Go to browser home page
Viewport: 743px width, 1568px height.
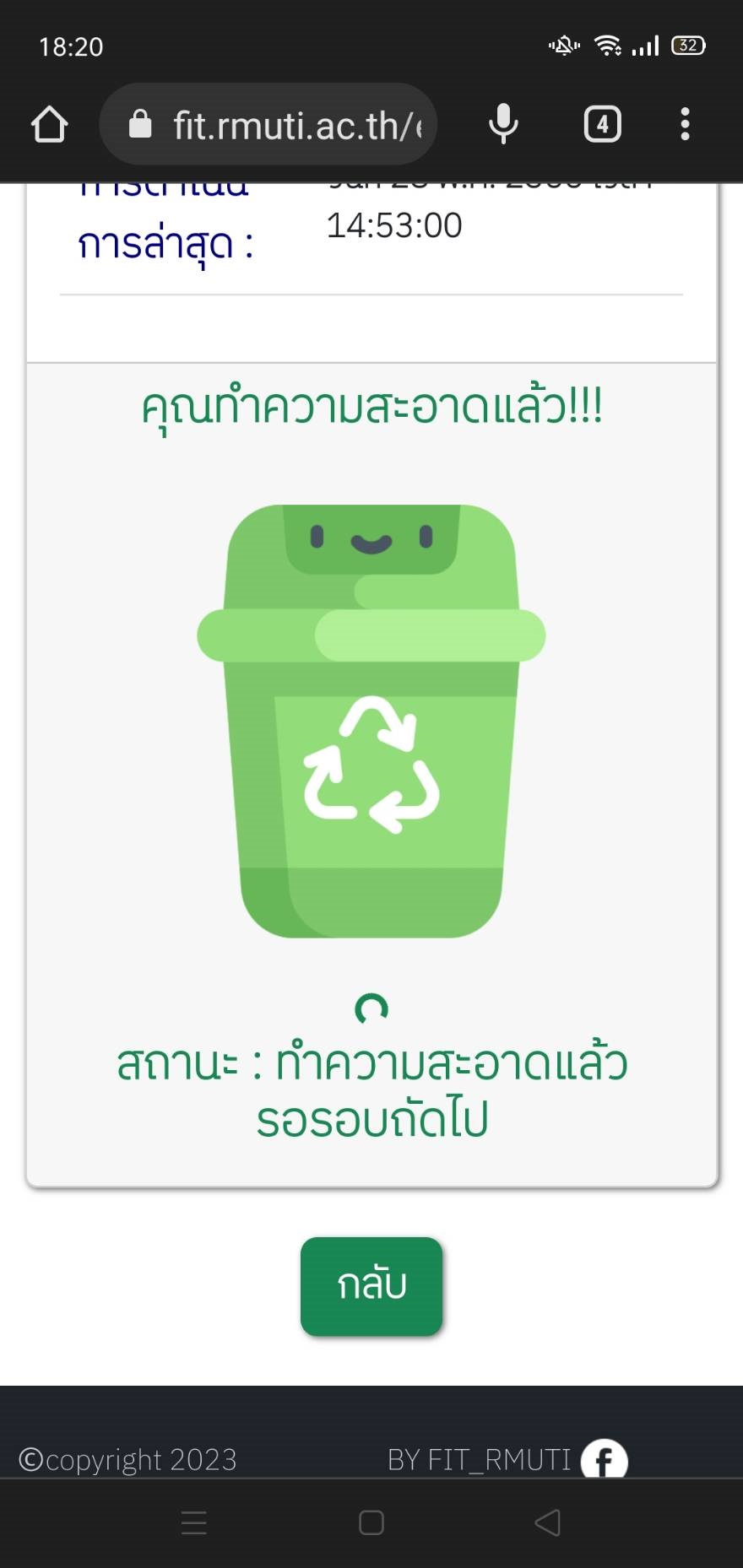tap(49, 125)
